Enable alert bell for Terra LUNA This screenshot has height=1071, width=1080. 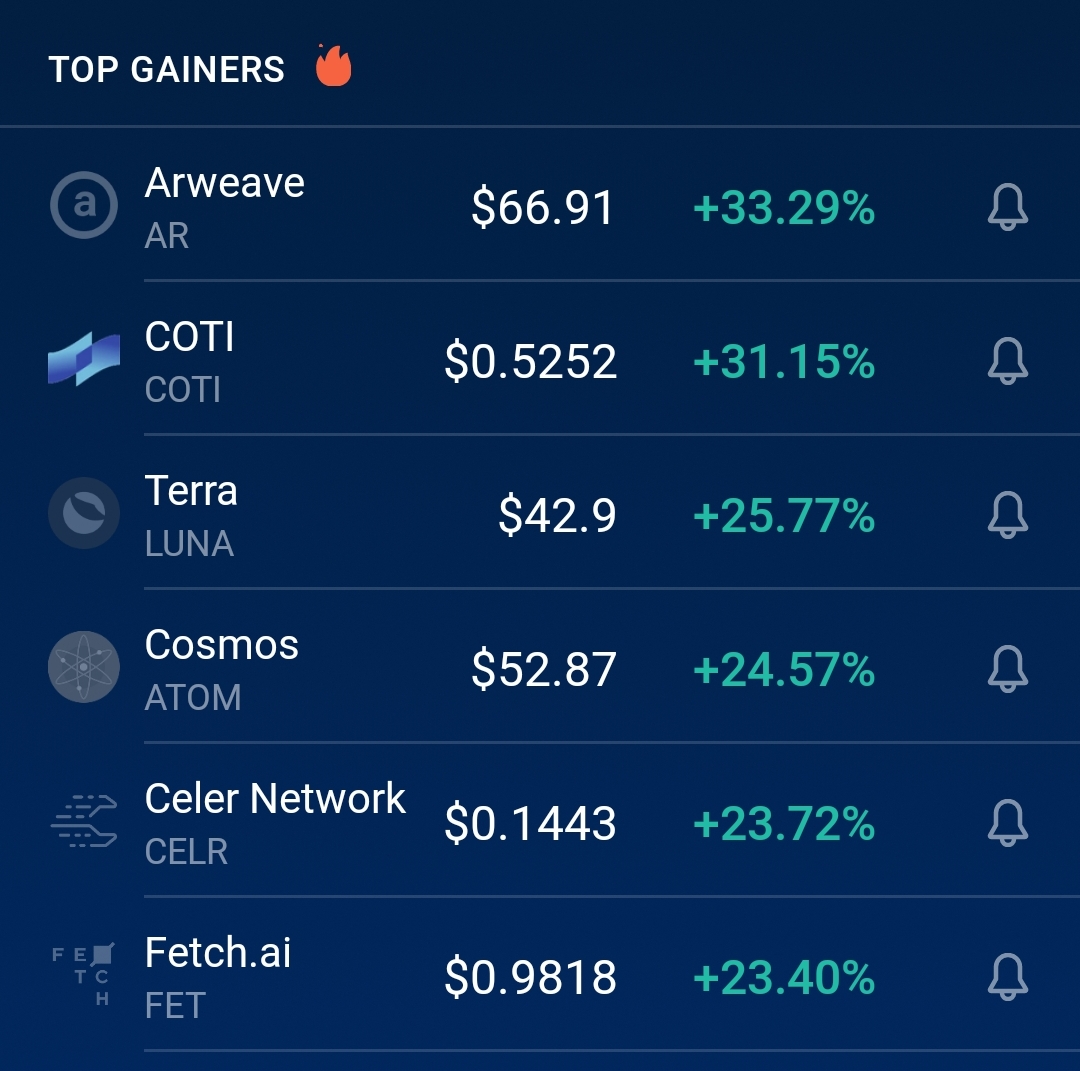[x=1007, y=515]
